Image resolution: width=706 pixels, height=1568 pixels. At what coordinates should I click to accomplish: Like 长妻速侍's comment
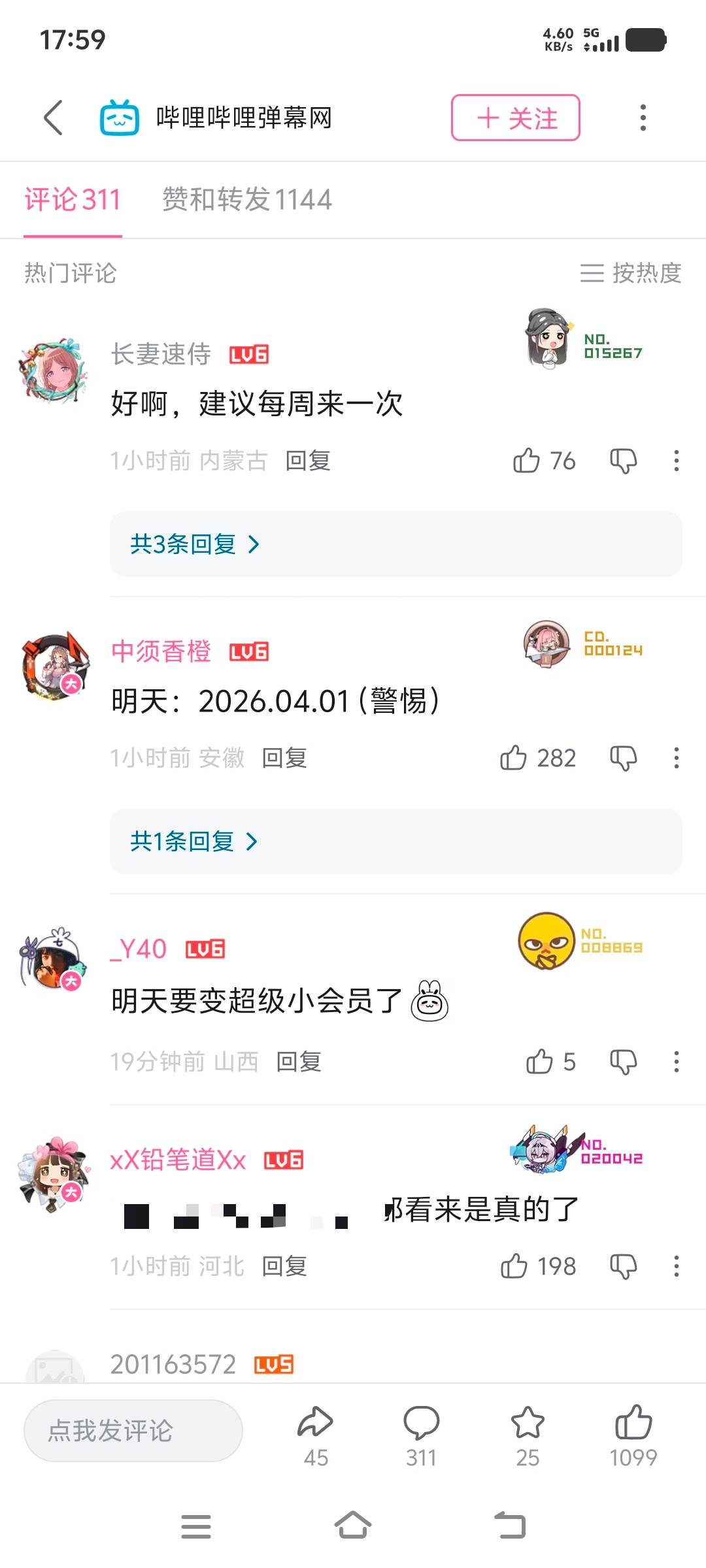coord(527,461)
